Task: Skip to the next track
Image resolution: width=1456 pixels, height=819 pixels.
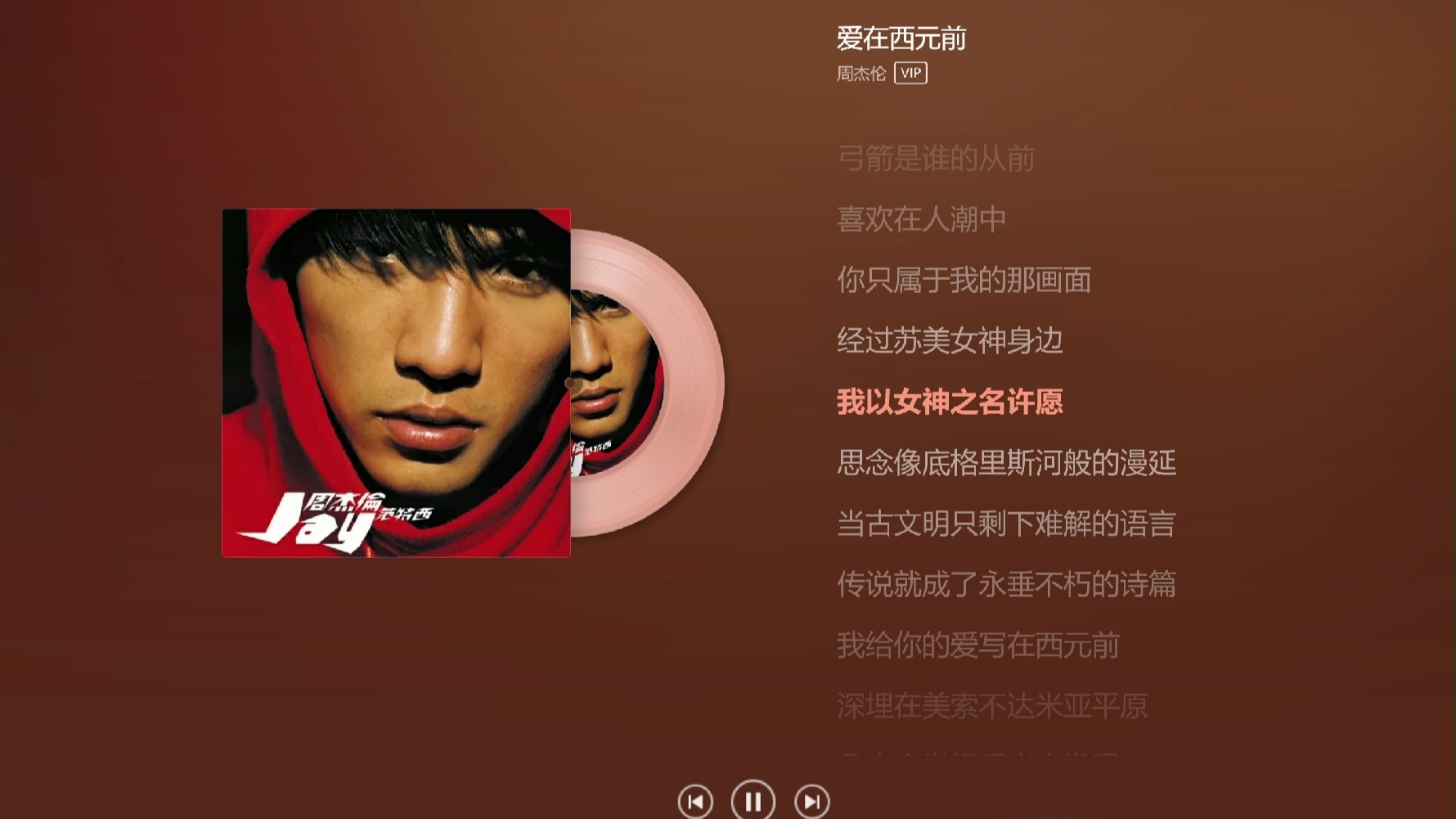Action: 811,802
